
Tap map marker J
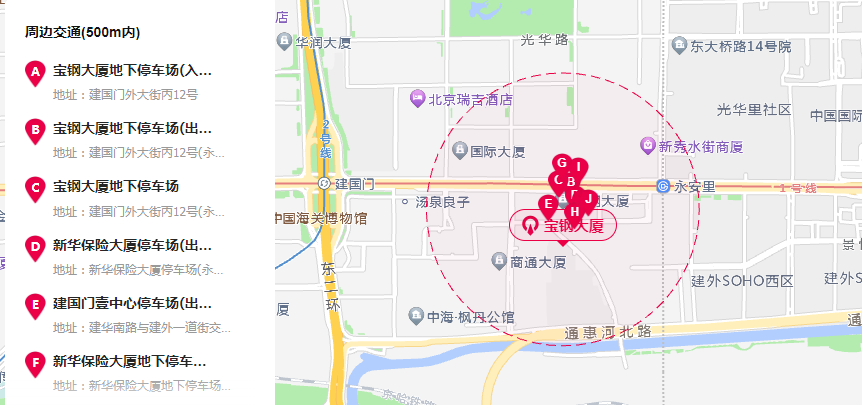click(589, 199)
